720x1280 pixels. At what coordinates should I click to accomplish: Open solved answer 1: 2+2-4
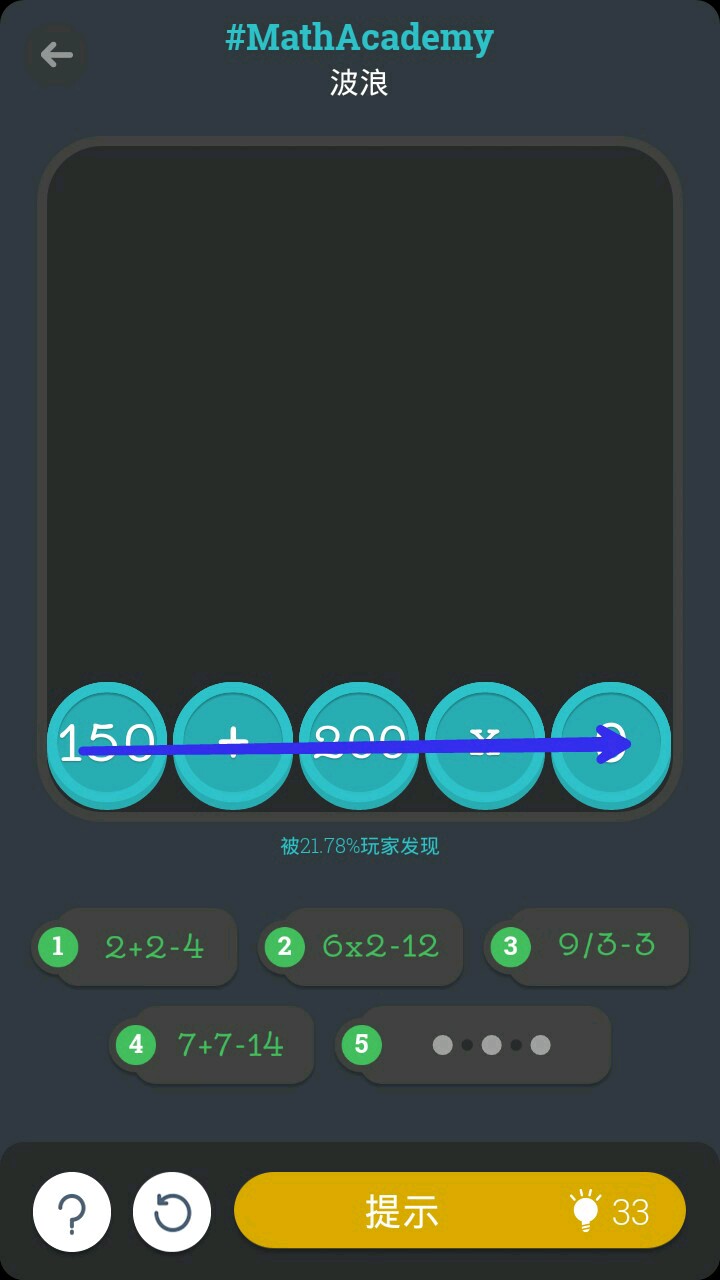point(137,946)
